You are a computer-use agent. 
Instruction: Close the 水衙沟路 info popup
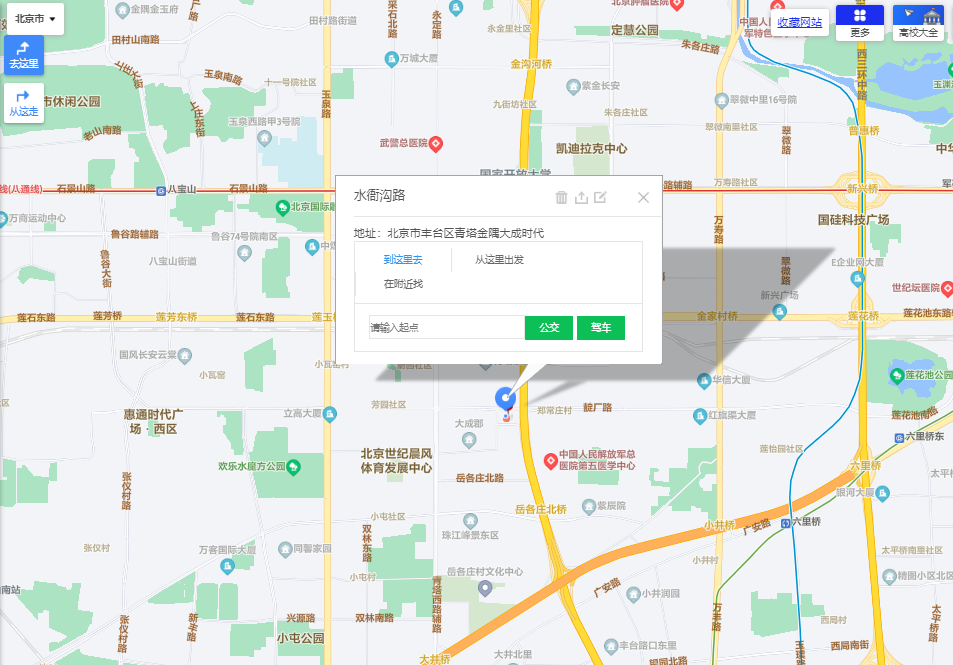643,197
